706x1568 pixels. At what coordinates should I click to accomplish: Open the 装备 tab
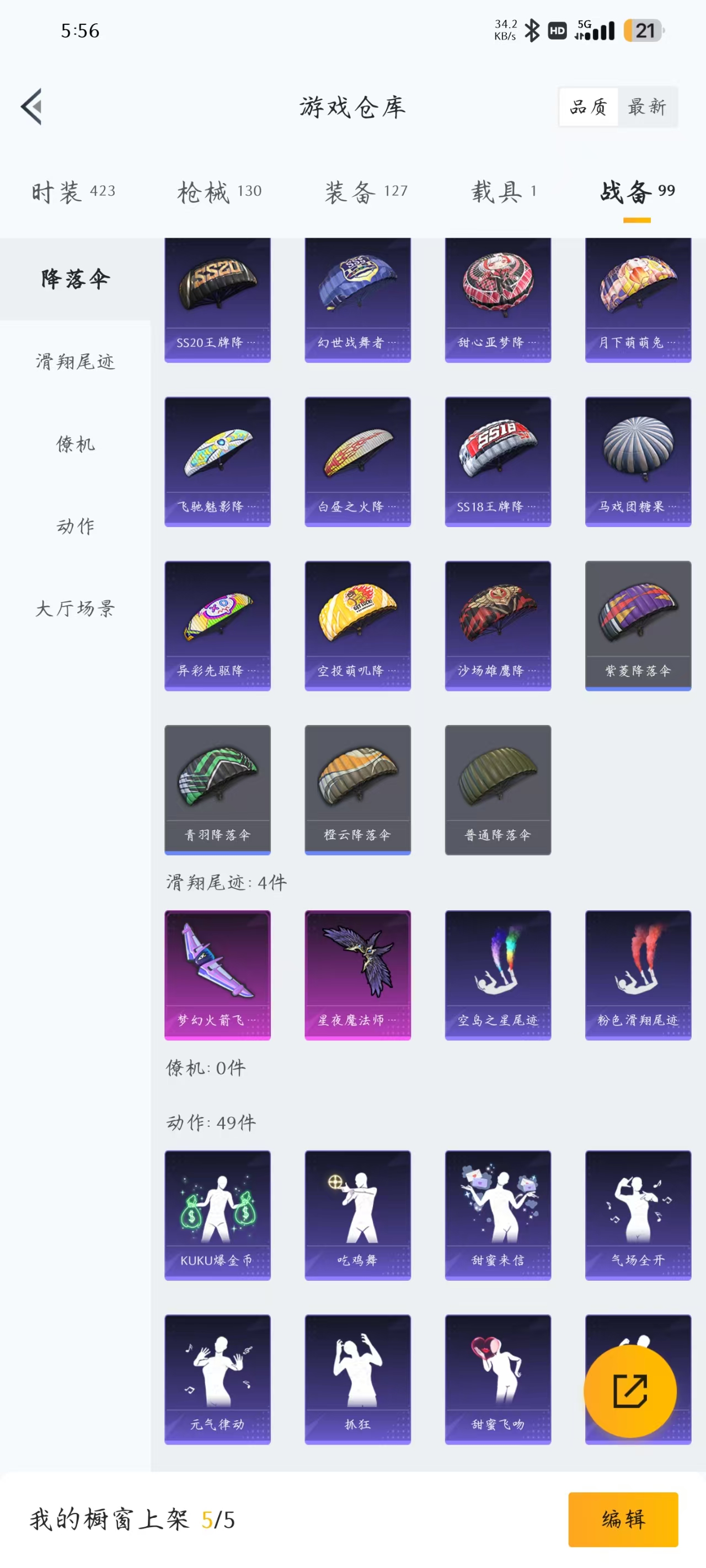click(366, 192)
